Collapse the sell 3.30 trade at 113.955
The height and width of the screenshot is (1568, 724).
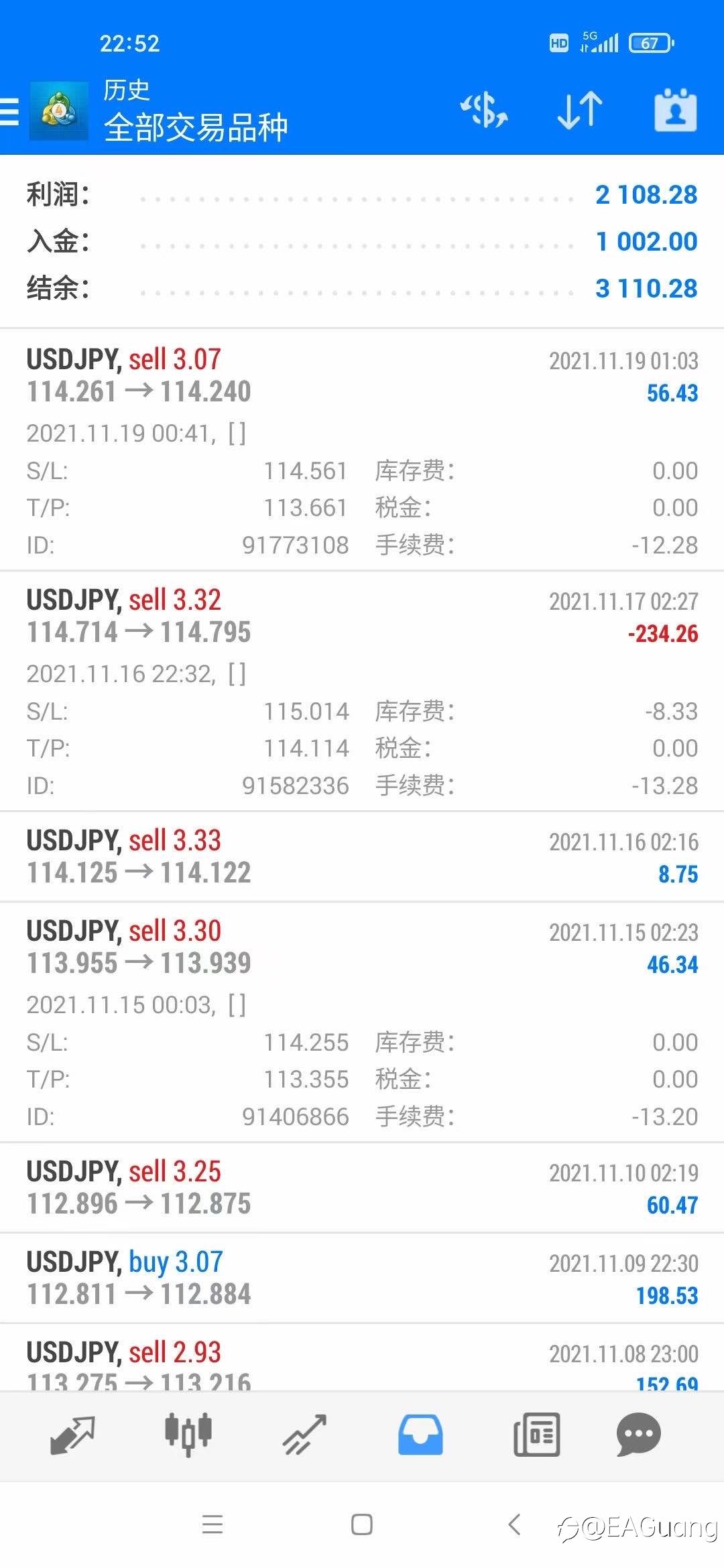(x=362, y=1023)
